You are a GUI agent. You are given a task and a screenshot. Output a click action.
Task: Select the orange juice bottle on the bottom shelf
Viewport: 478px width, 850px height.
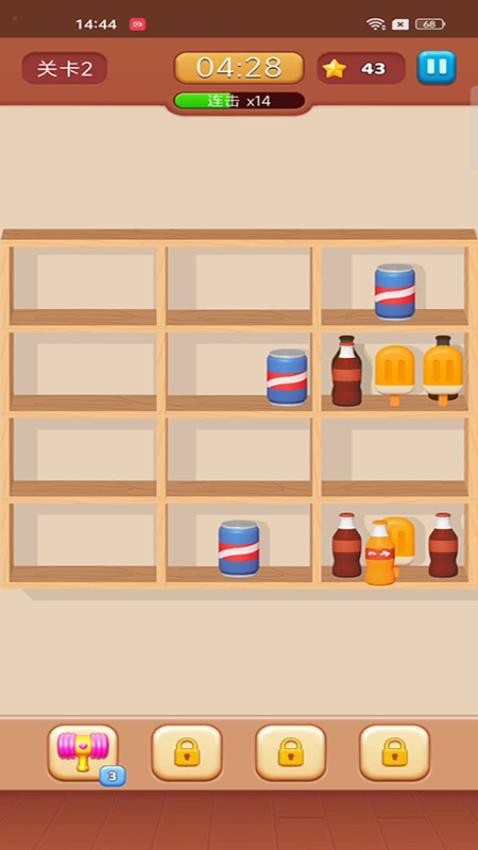click(379, 553)
